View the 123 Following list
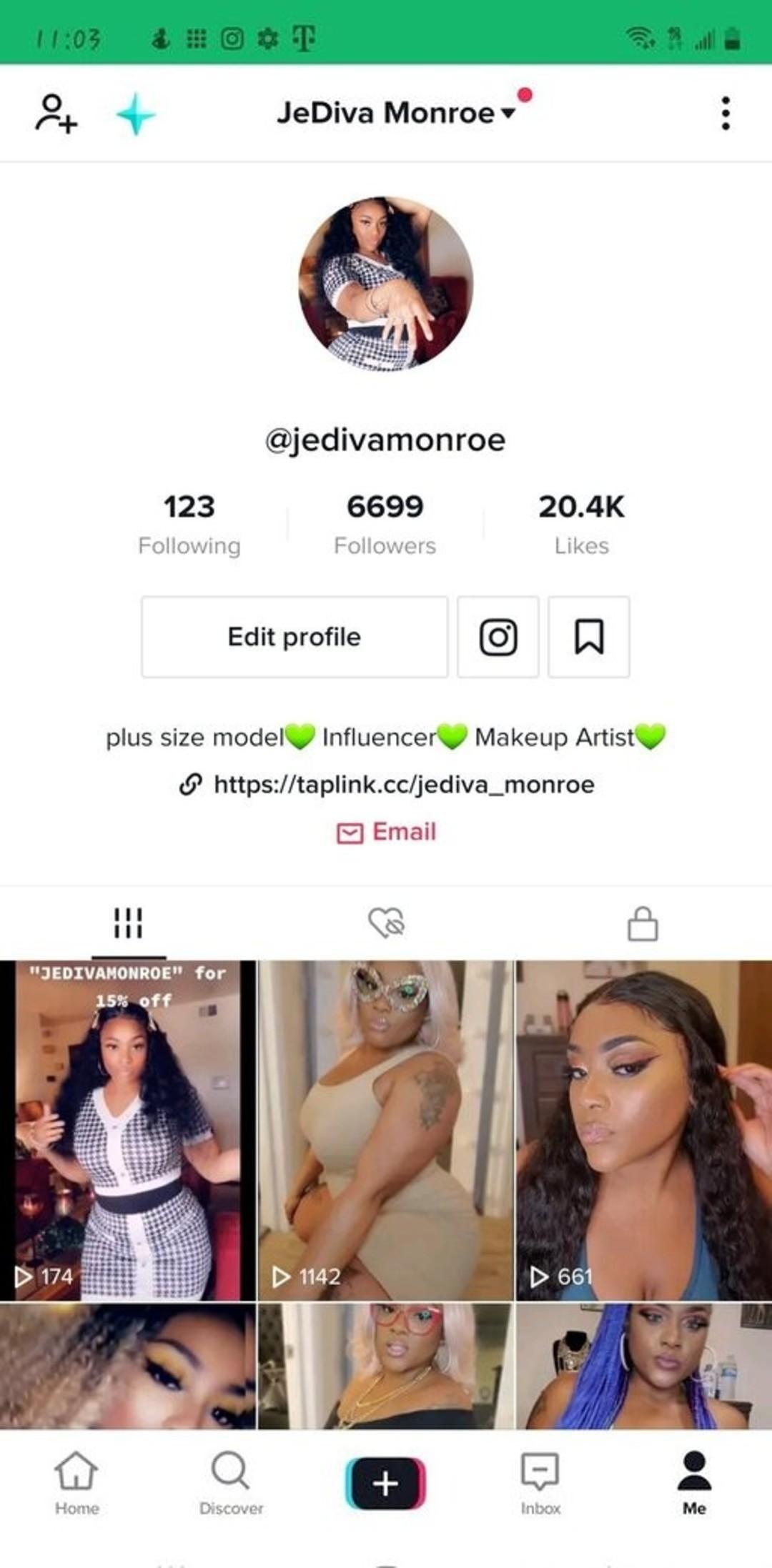This screenshot has width=772, height=1568. pyautogui.click(x=189, y=525)
